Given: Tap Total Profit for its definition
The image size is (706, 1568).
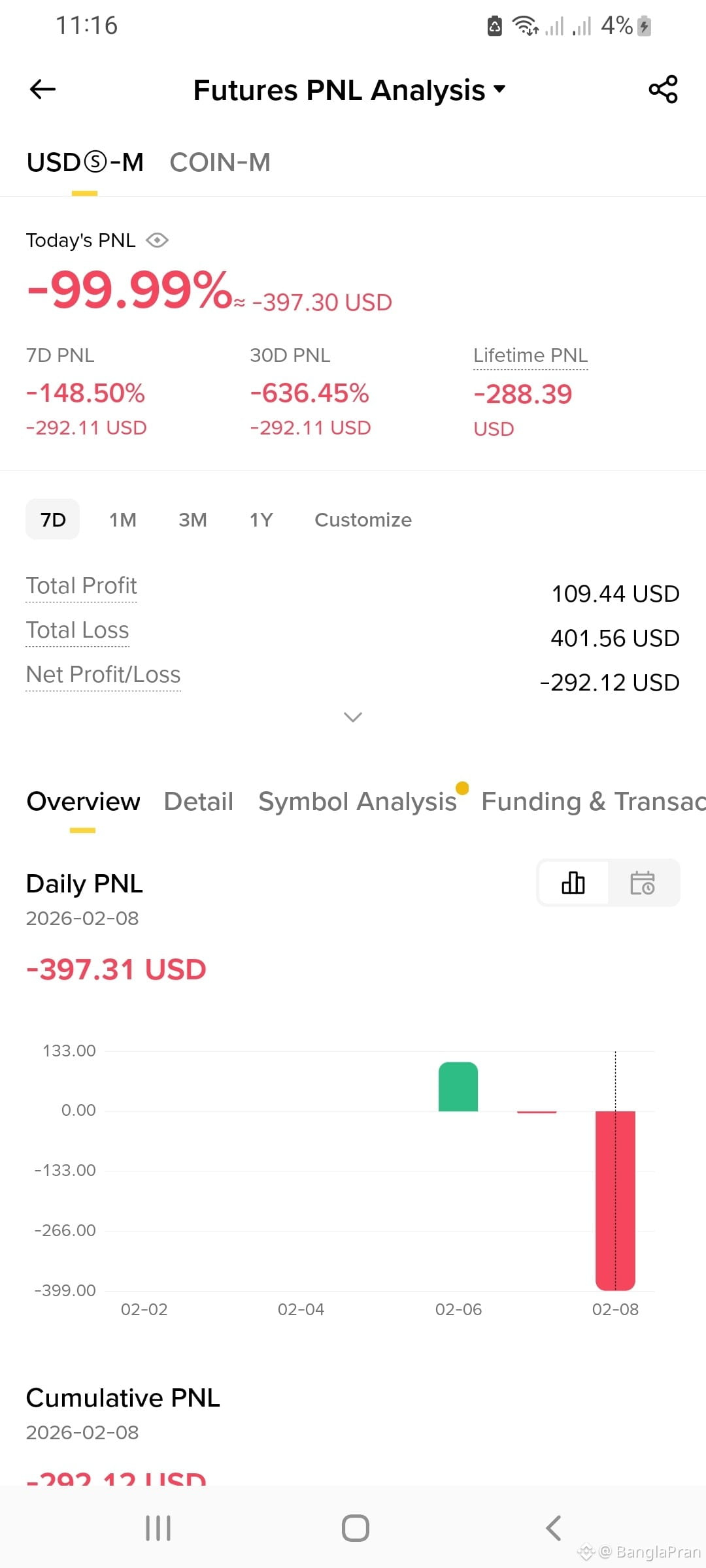Looking at the screenshot, I should [82, 586].
